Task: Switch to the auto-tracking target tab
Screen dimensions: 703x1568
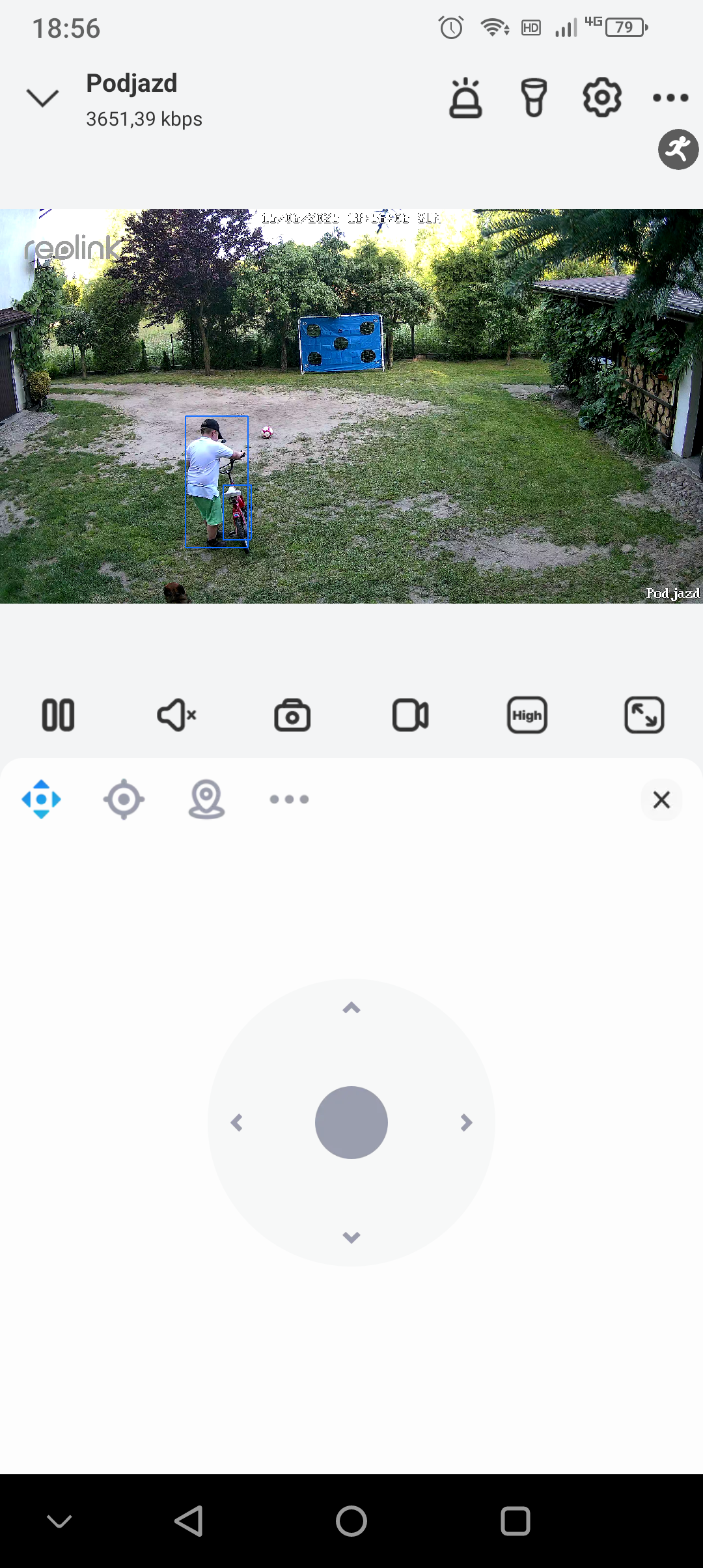Action: coord(124,799)
